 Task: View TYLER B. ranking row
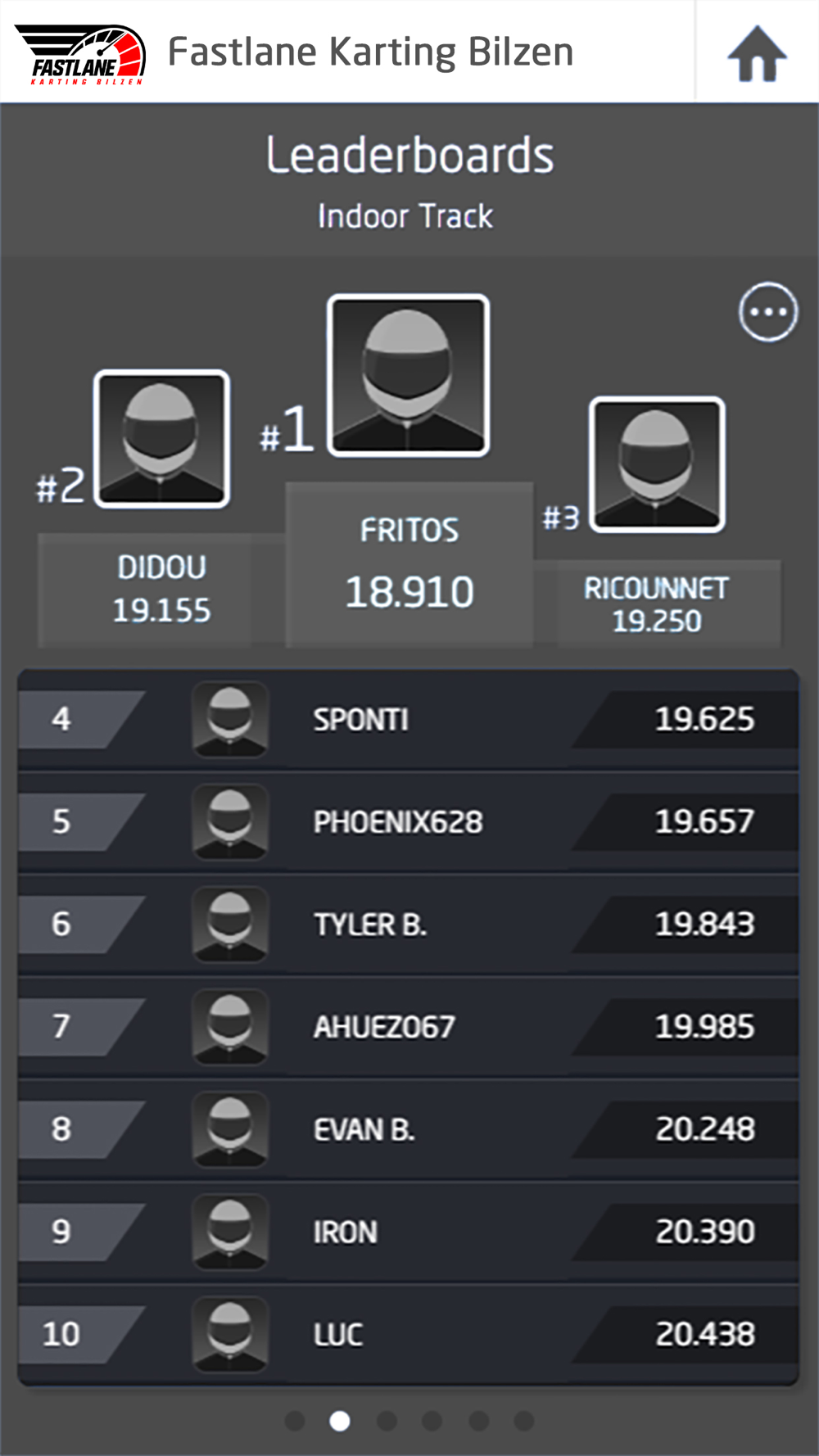(x=408, y=925)
